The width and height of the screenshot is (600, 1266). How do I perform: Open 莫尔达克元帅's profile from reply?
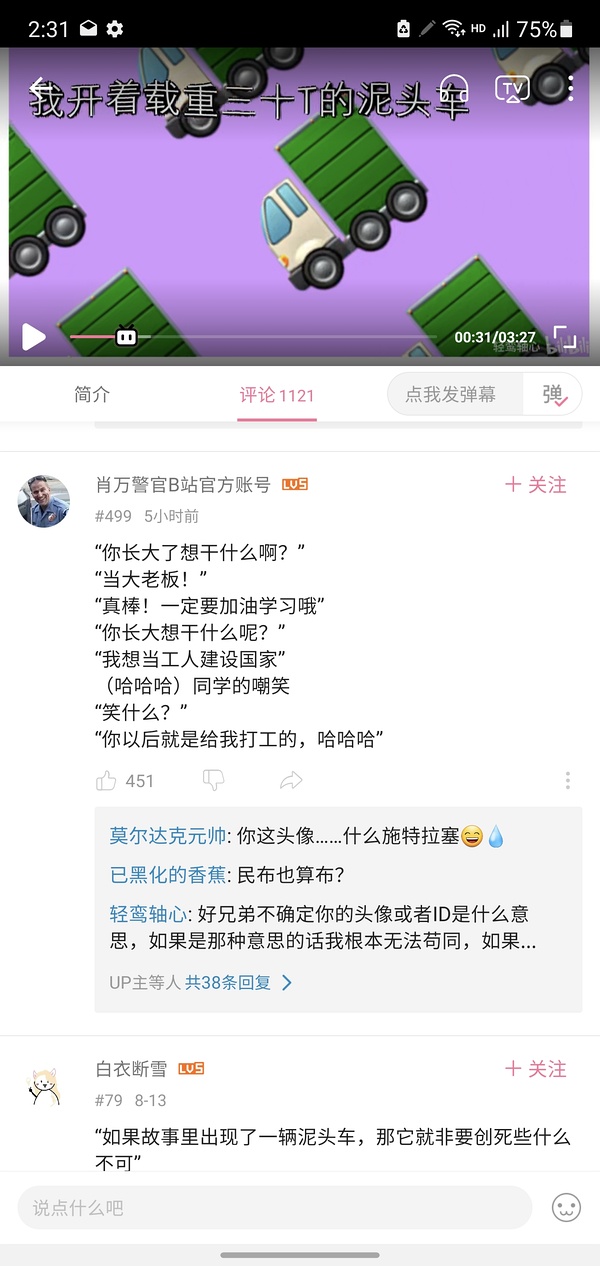pos(168,836)
